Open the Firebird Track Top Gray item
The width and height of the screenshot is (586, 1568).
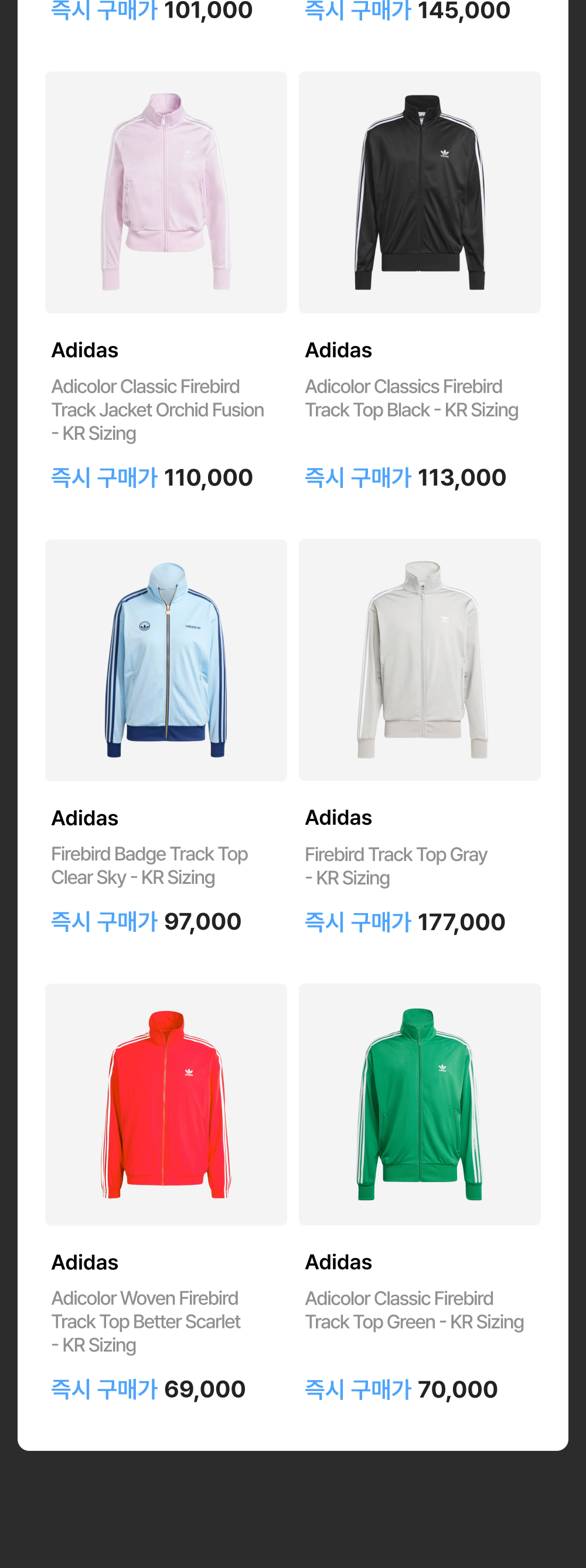[420, 660]
